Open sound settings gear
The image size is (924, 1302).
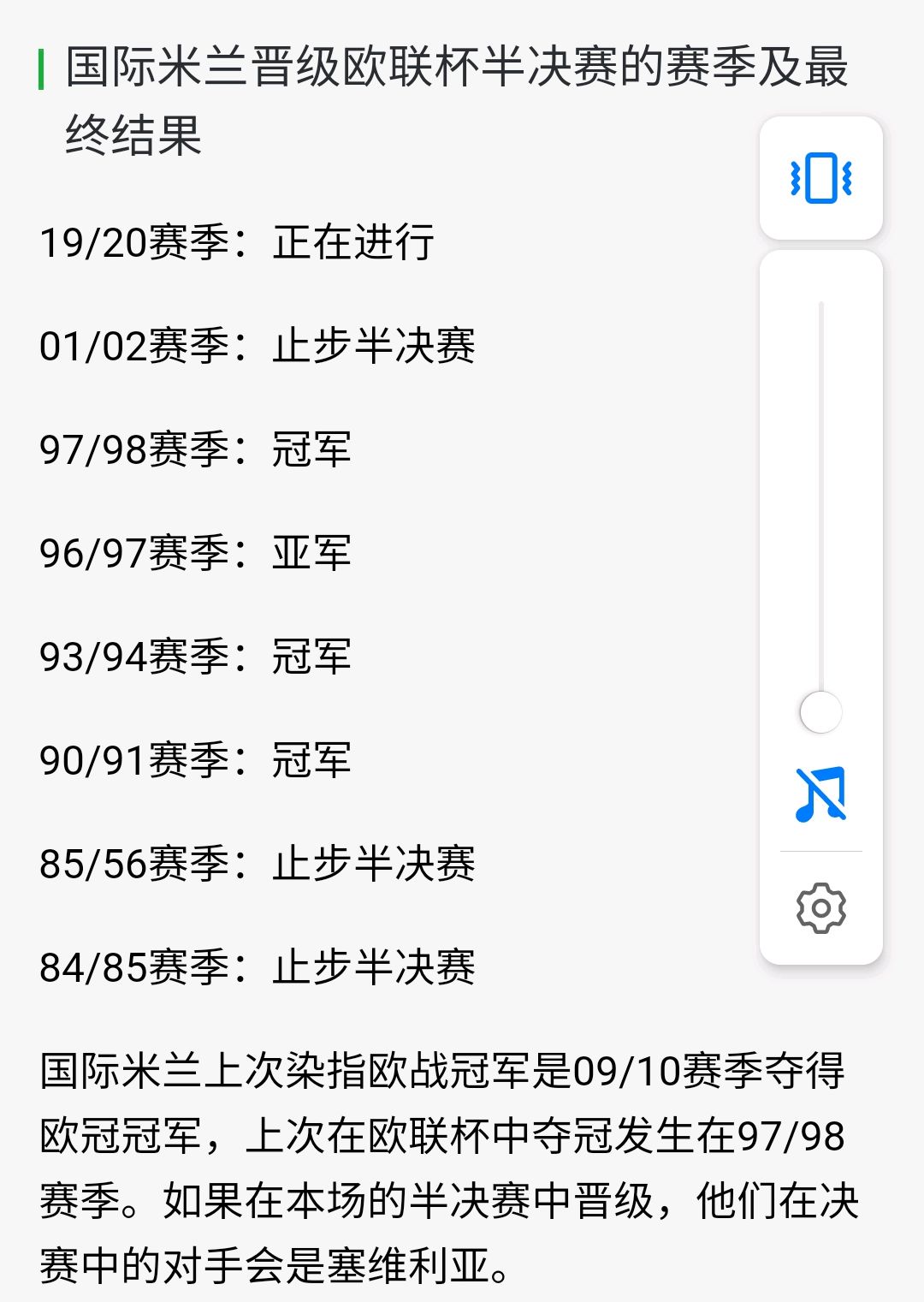pos(820,907)
